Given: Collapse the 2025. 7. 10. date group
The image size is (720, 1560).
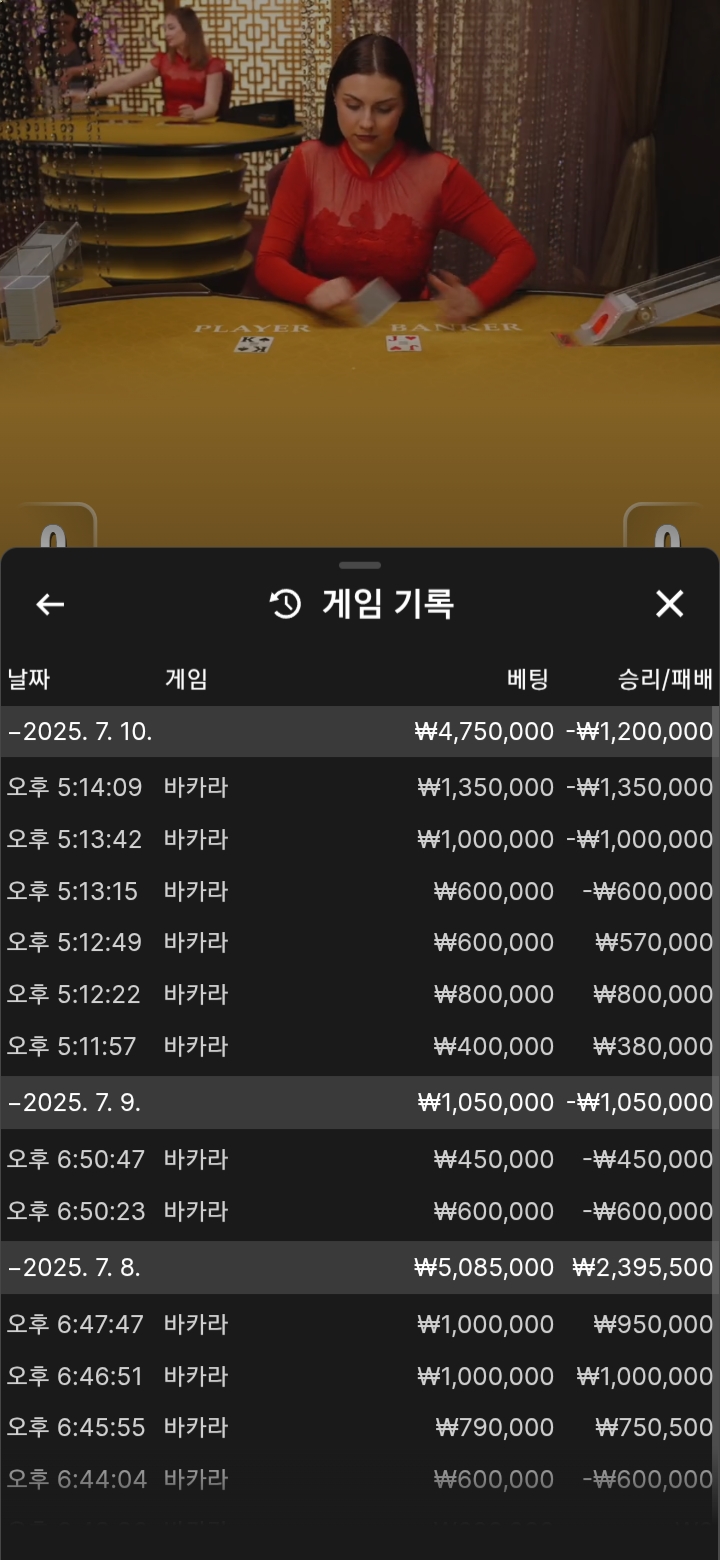Looking at the screenshot, I should 360,732.
